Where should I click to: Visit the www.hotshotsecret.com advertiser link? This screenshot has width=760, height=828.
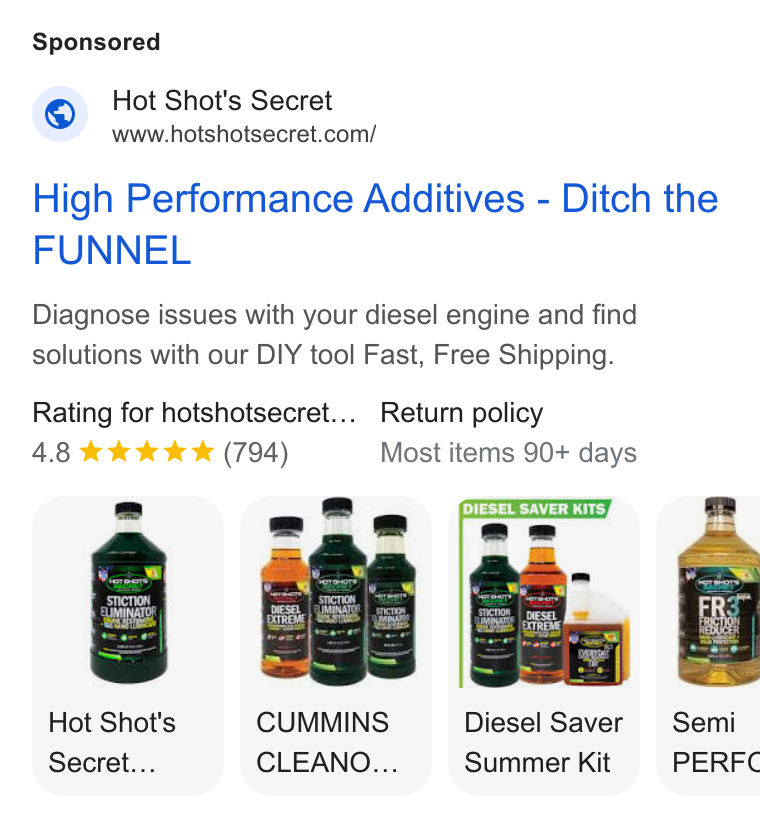coord(244,134)
